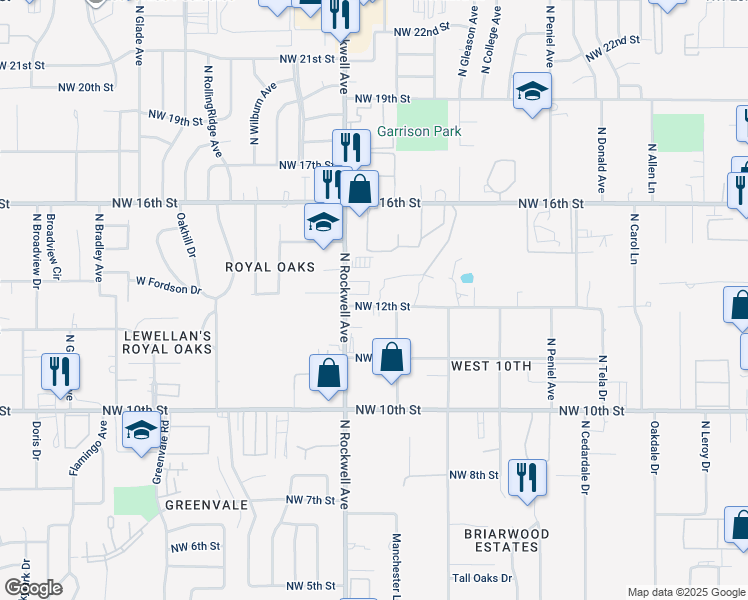
Task: Select the restaurant marker west of Lewellan's Royal Oaks
Action: point(59,371)
